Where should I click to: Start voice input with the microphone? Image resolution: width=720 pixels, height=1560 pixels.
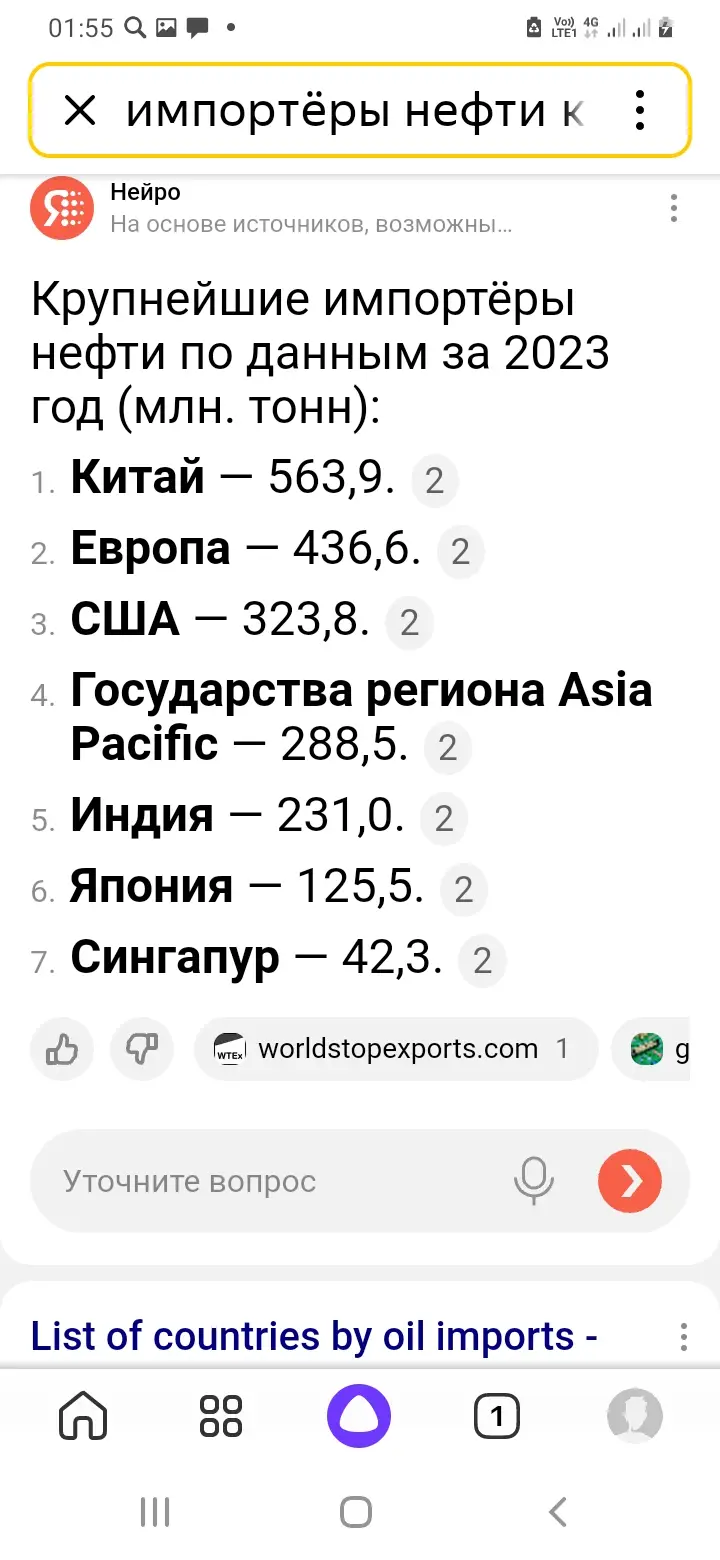pyautogui.click(x=534, y=1181)
